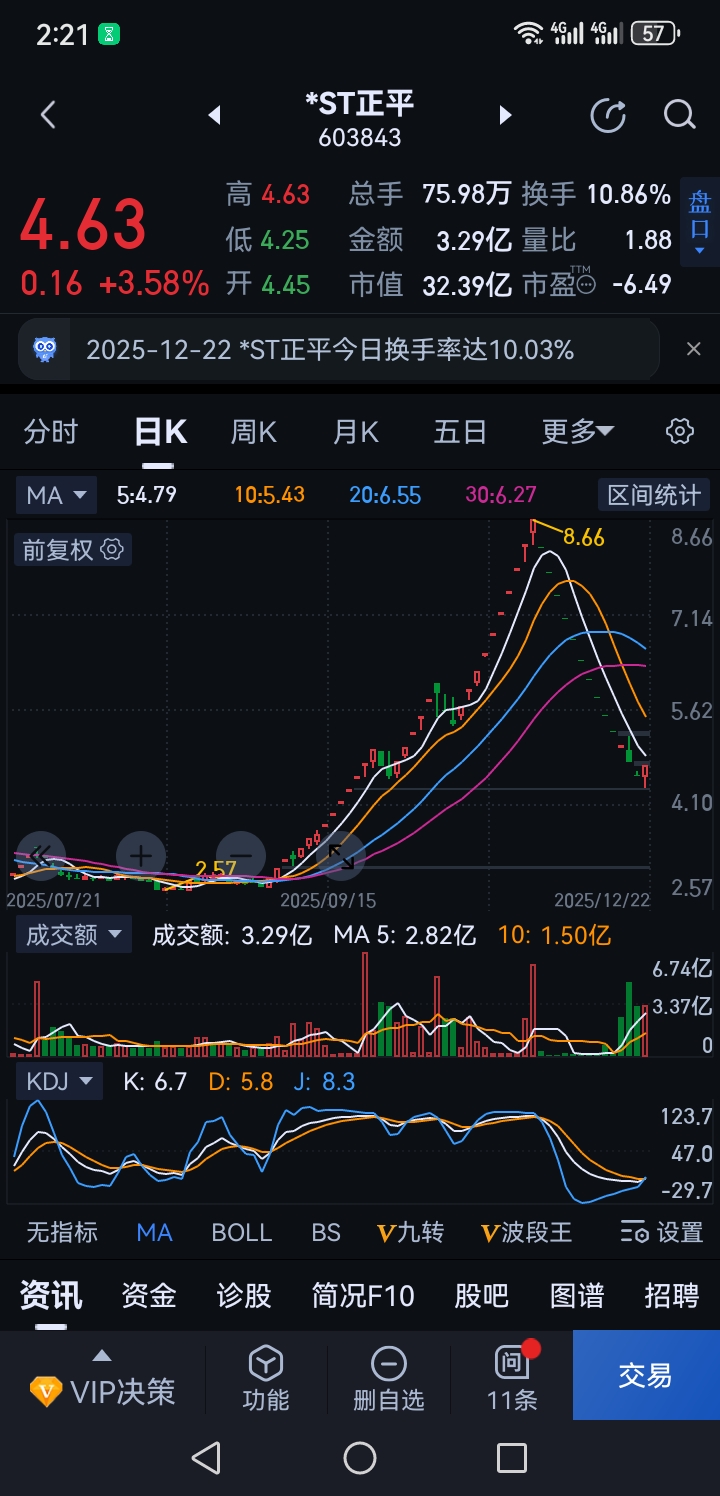Switch to the 资金 tab
This screenshot has height=1496, width=720.
(x=148, y=1296)
